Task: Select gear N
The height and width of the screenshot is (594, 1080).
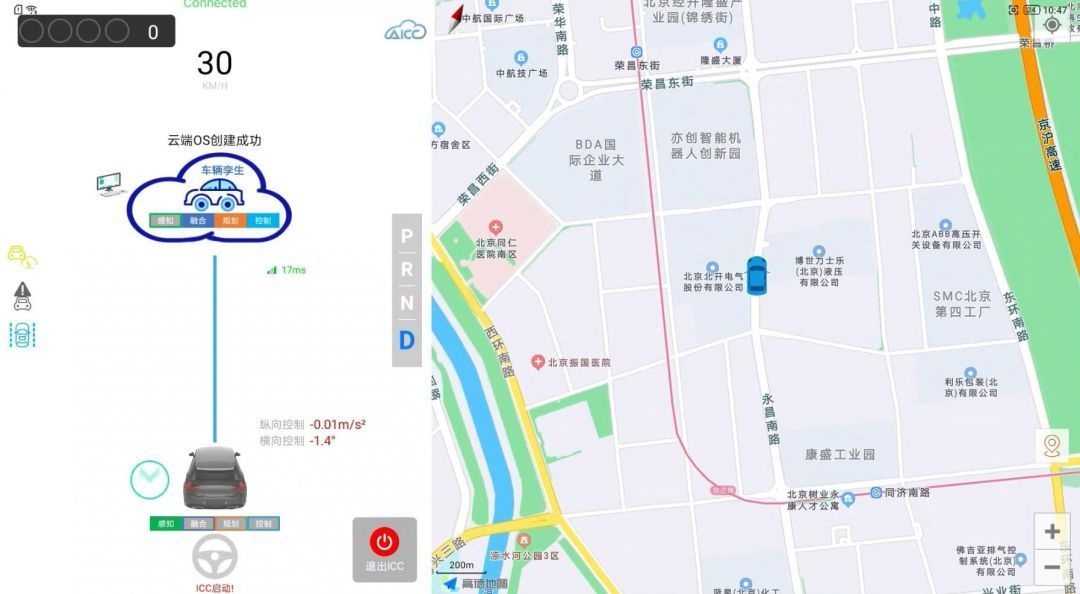Action: (406, 303)
